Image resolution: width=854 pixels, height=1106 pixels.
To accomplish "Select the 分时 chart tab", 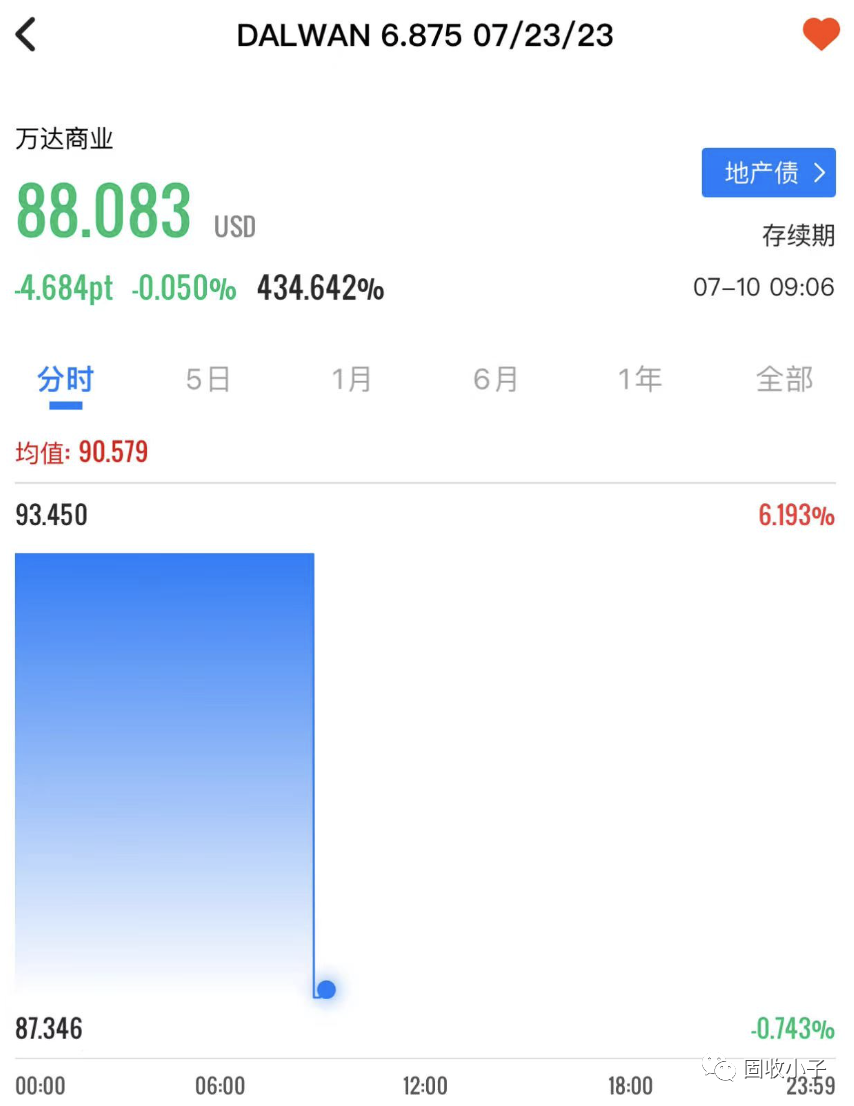I will point(65,380).
